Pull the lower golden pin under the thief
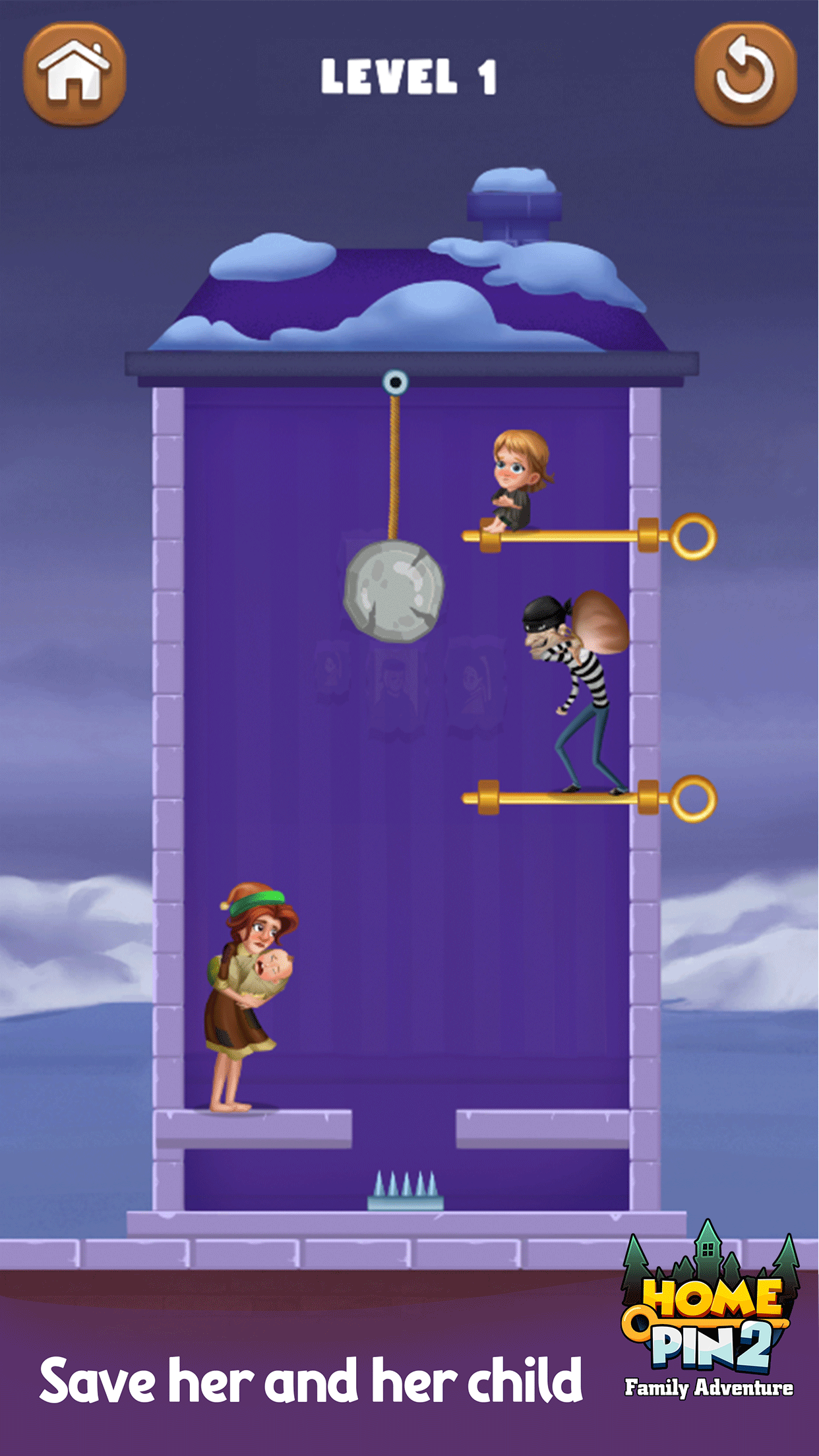Viewport: 819px width, 1456px height. pyautogui.click(x=693, y=799)
